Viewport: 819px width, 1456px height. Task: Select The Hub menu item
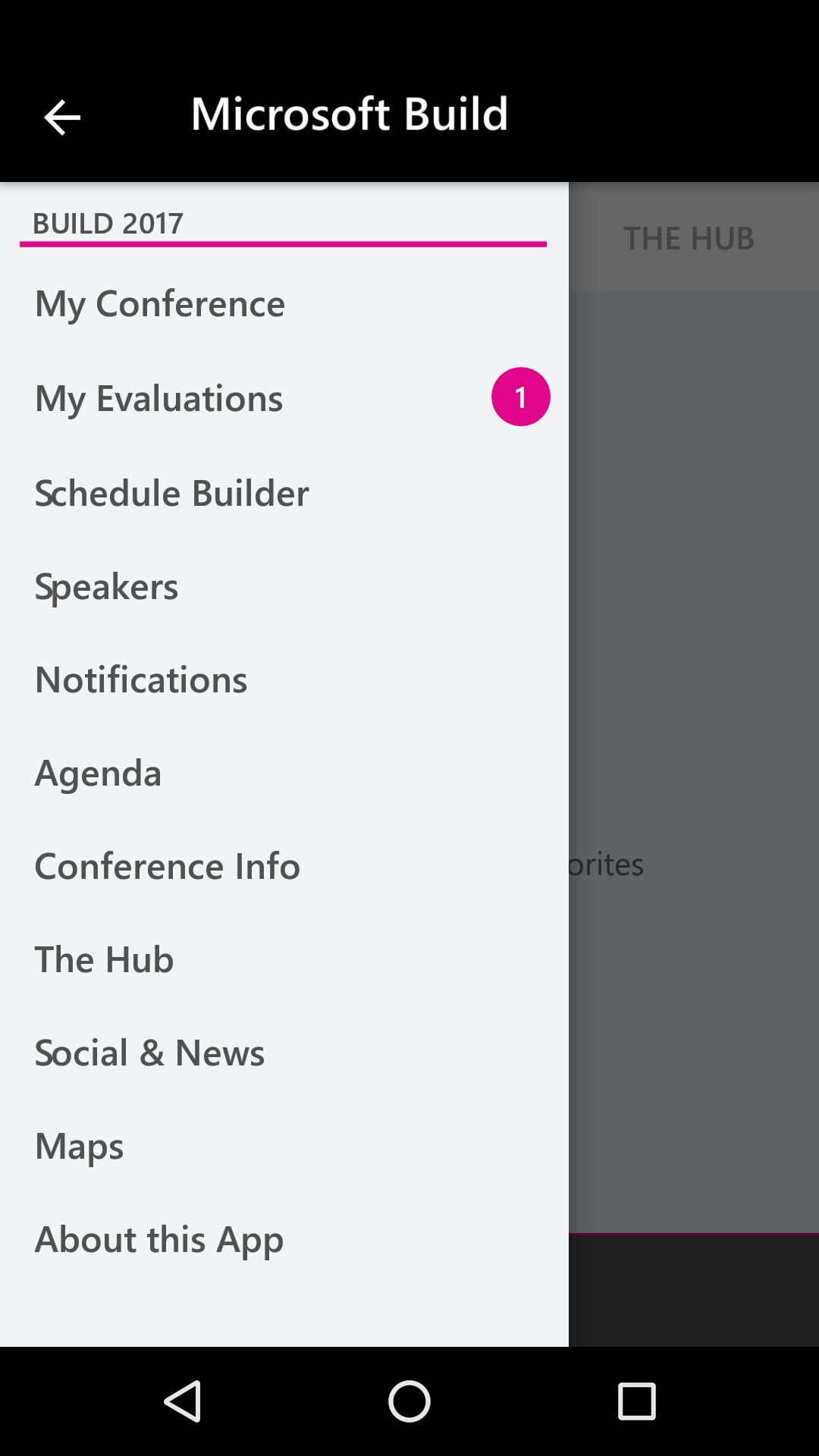[x=104, y=959]
